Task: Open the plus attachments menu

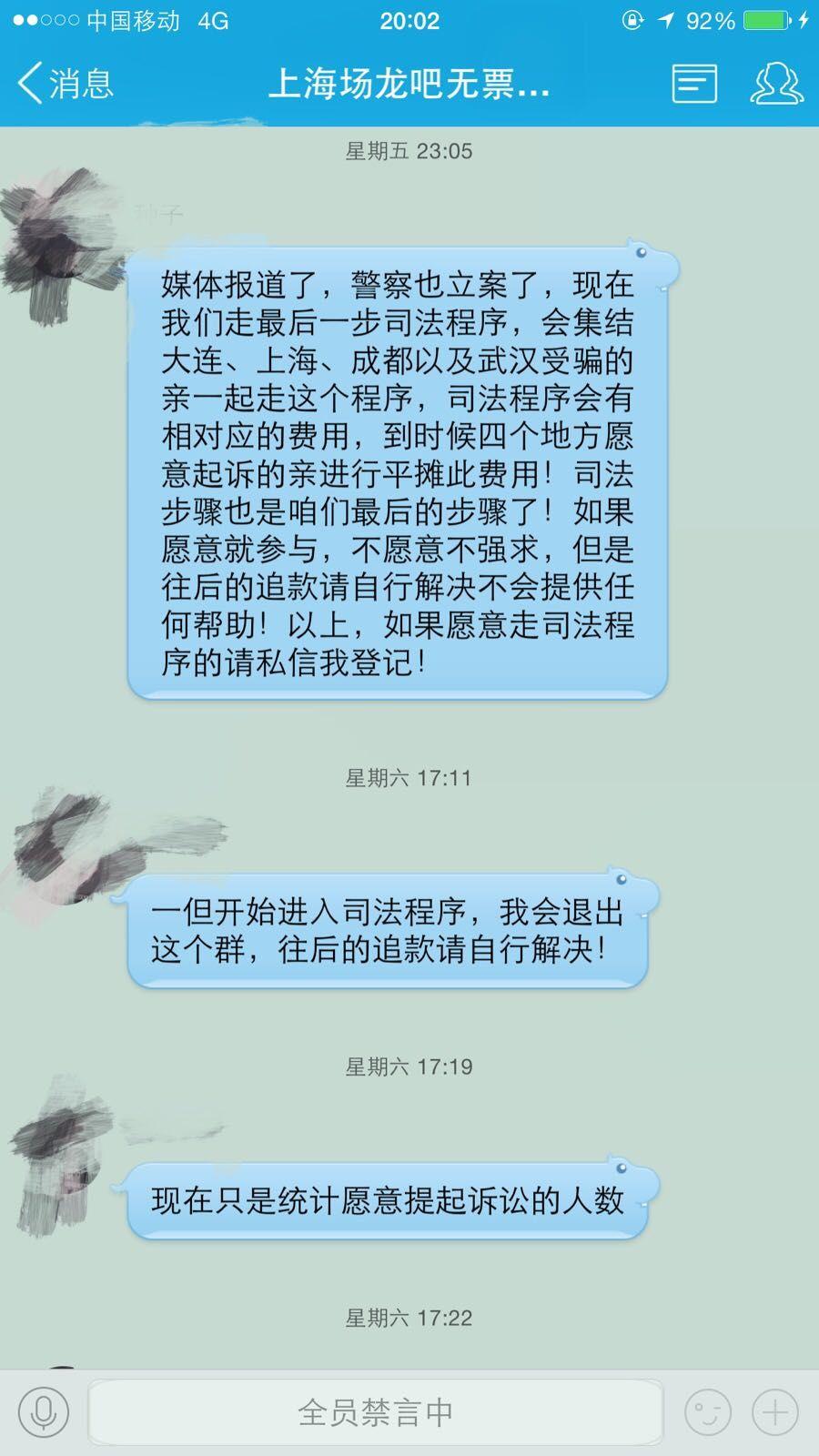Action: [775, 1412]
